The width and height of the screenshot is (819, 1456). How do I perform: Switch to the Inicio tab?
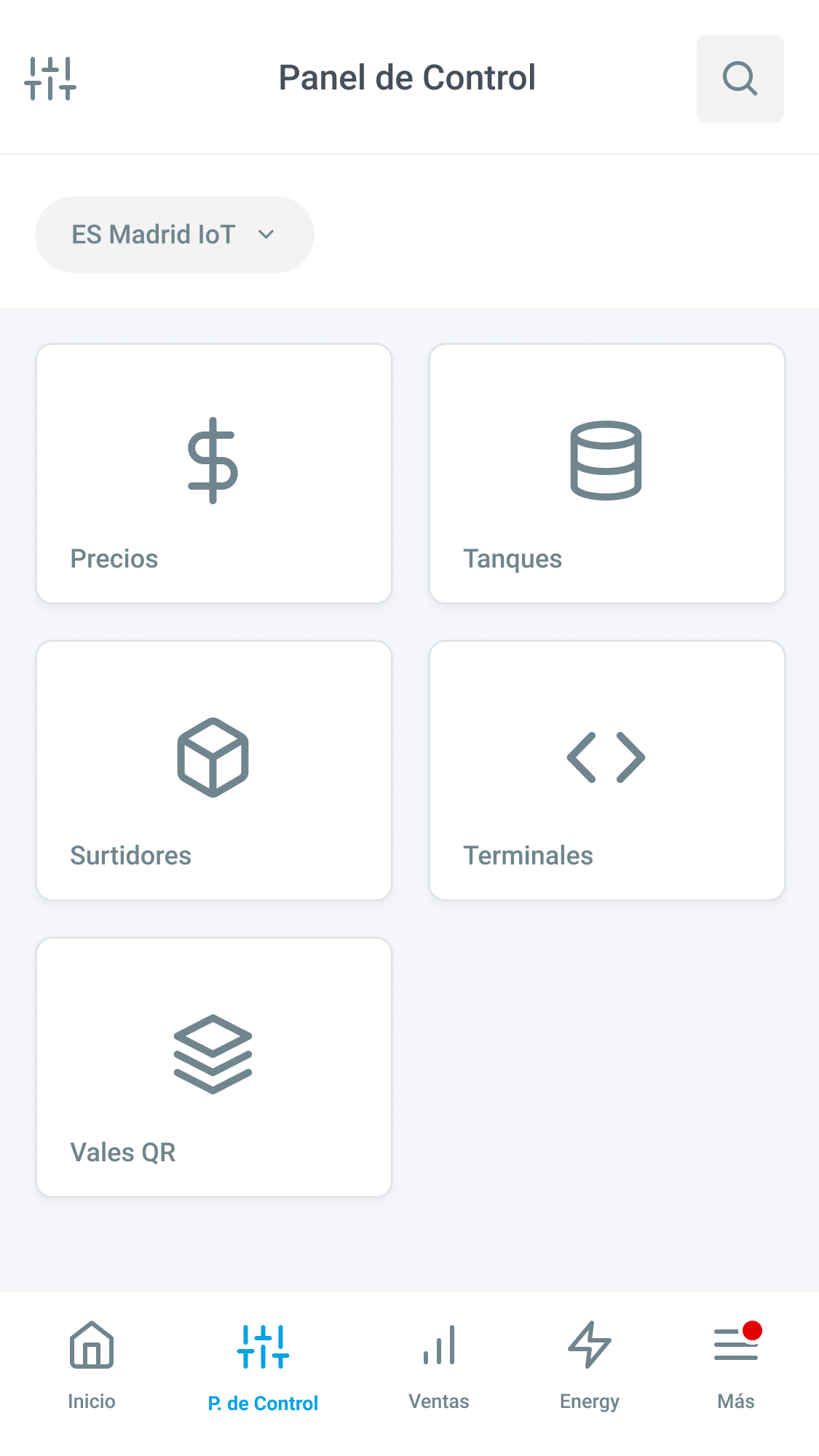point(92,1365)
